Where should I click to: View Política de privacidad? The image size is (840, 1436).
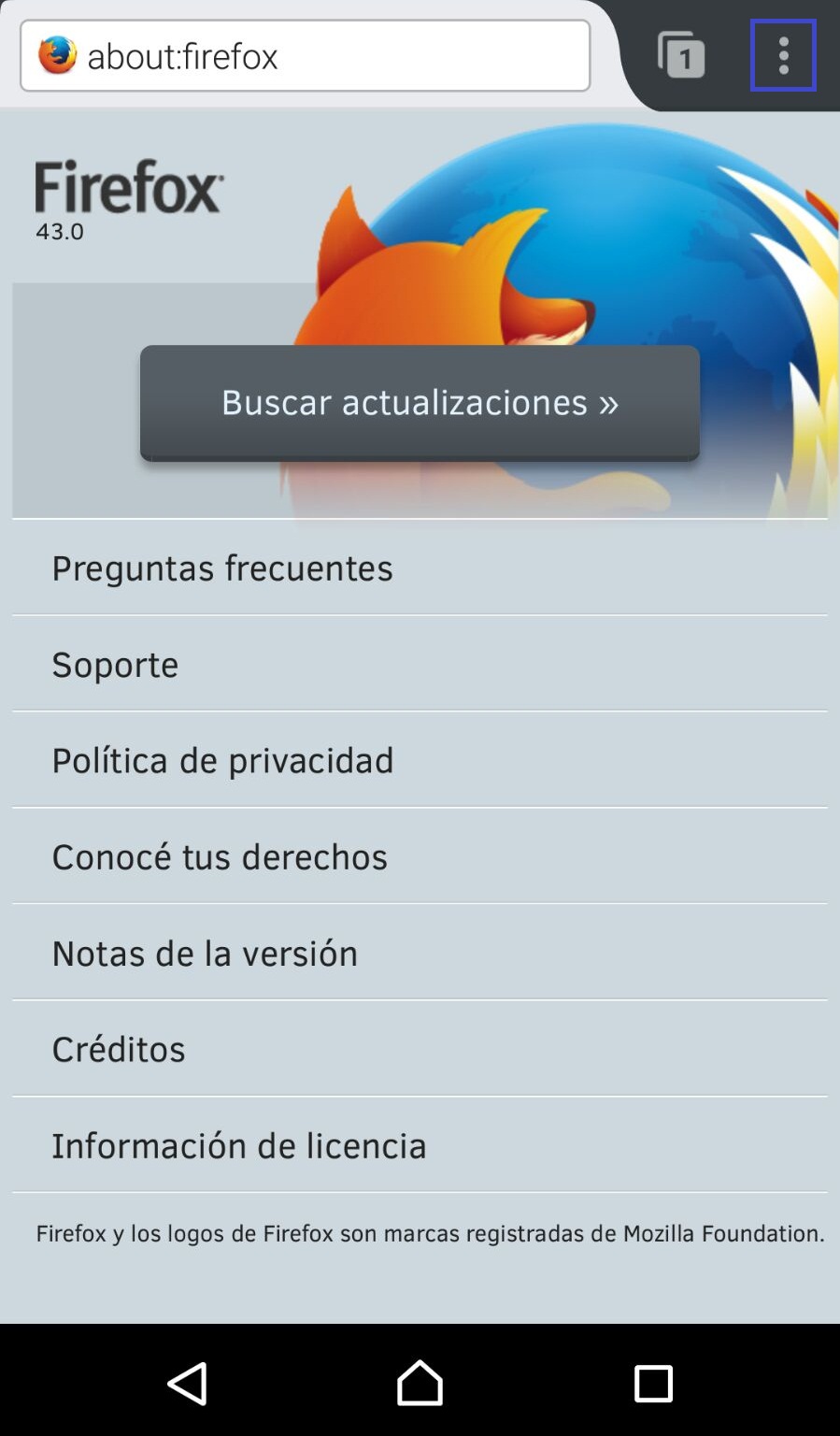tap(420, 760)
